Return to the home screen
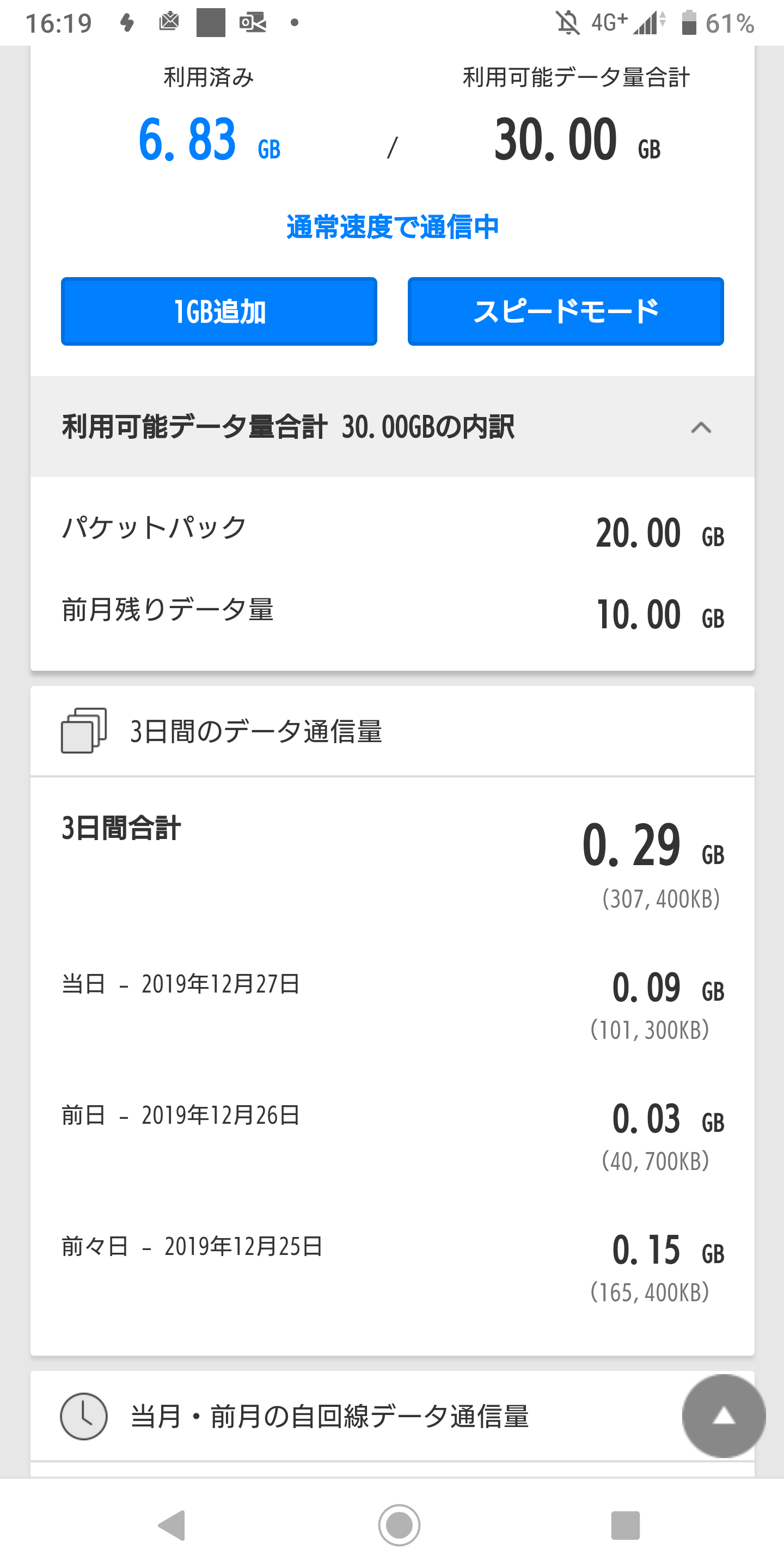Image resolution: width=784 pixels, height=1568 pixels. tap(399, 1526)
